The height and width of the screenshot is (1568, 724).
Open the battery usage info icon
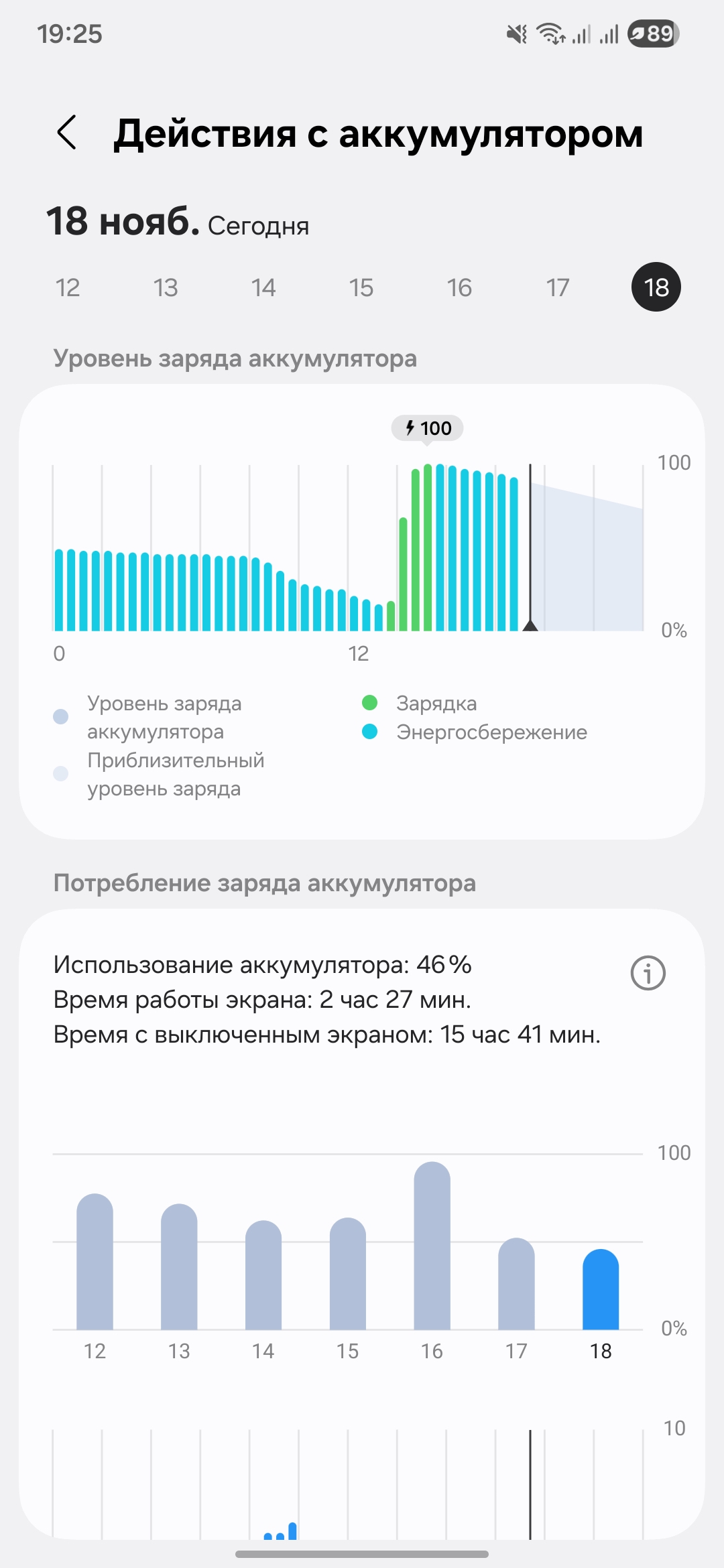(x=648, y=973)
